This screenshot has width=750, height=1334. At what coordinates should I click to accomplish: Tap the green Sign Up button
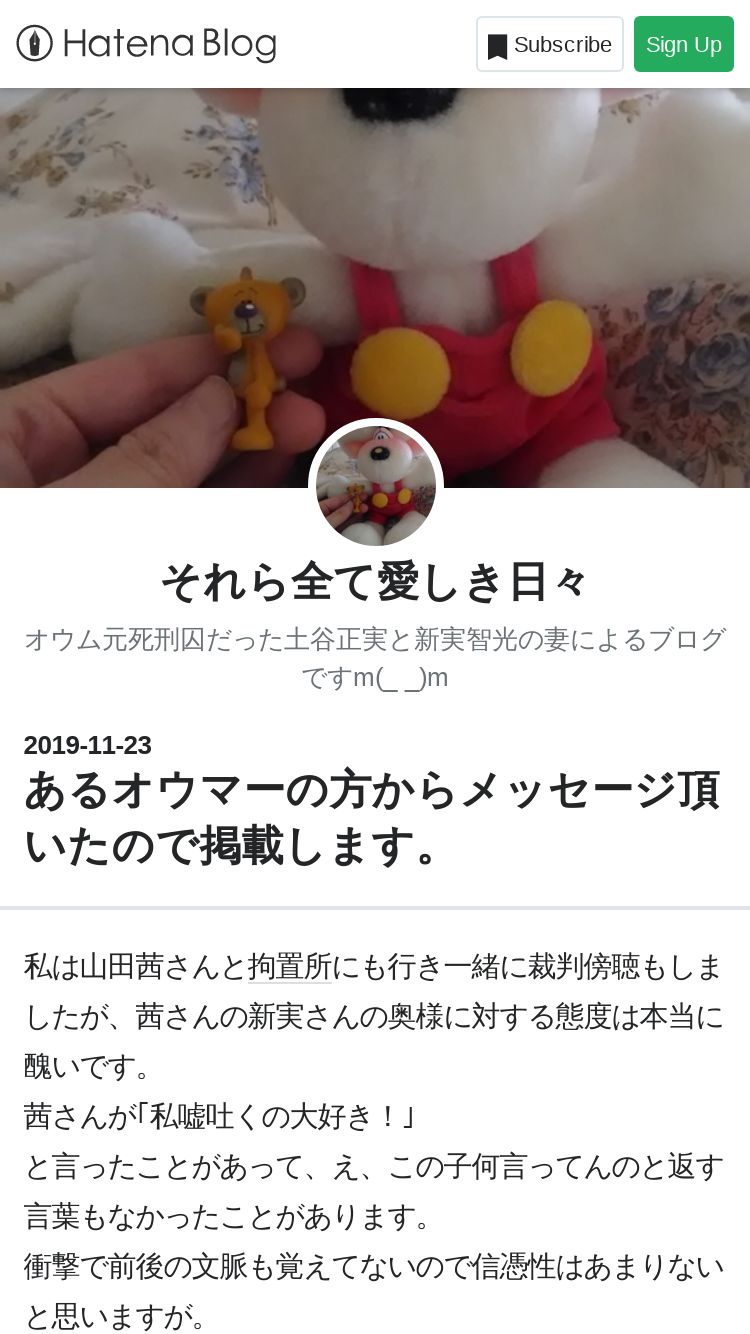(x=684, y=44)
